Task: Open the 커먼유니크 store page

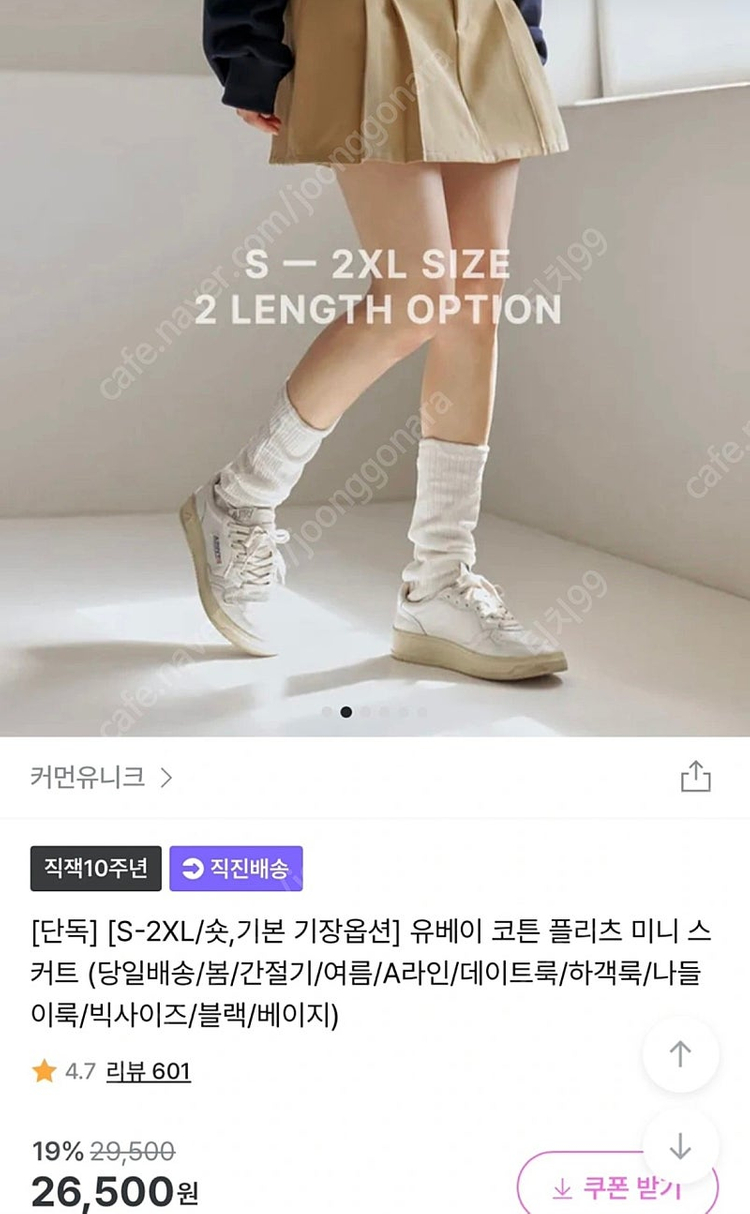Action: 101,777
